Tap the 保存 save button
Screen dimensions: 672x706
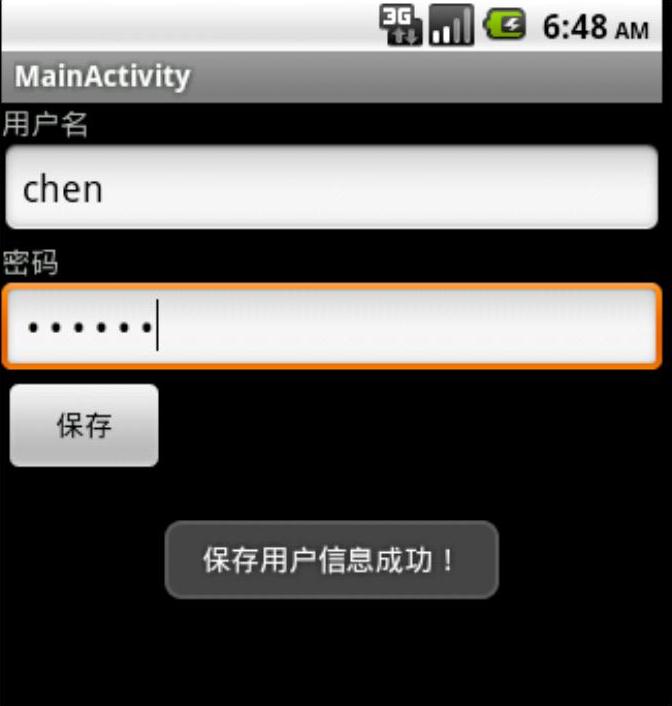coord(84,425)
